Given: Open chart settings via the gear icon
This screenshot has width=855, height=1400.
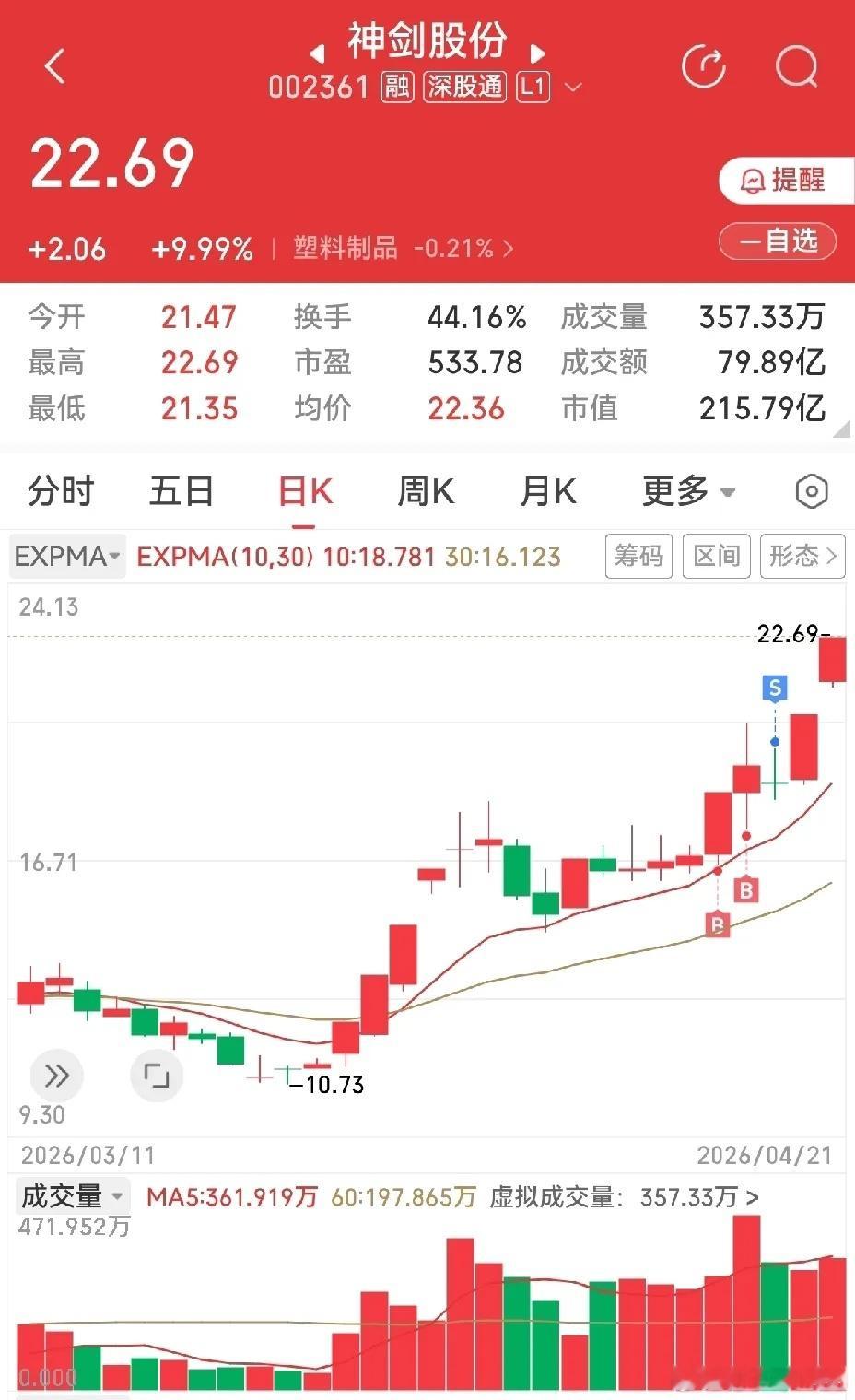Looking at the screenshot, I should tap(811, 491).
